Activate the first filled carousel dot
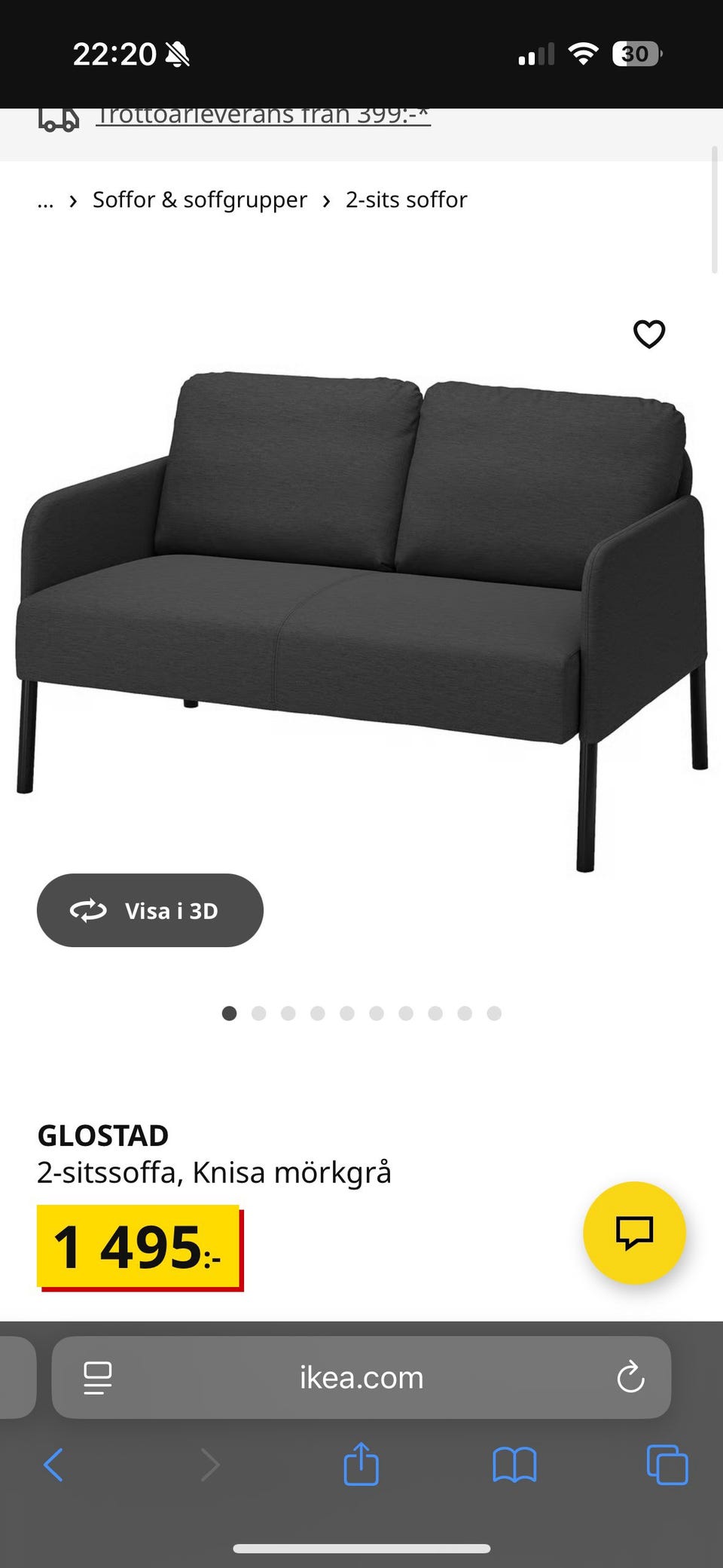Image resolution: width=723 pixels, height=1568 pixels. click(229, 1013)
